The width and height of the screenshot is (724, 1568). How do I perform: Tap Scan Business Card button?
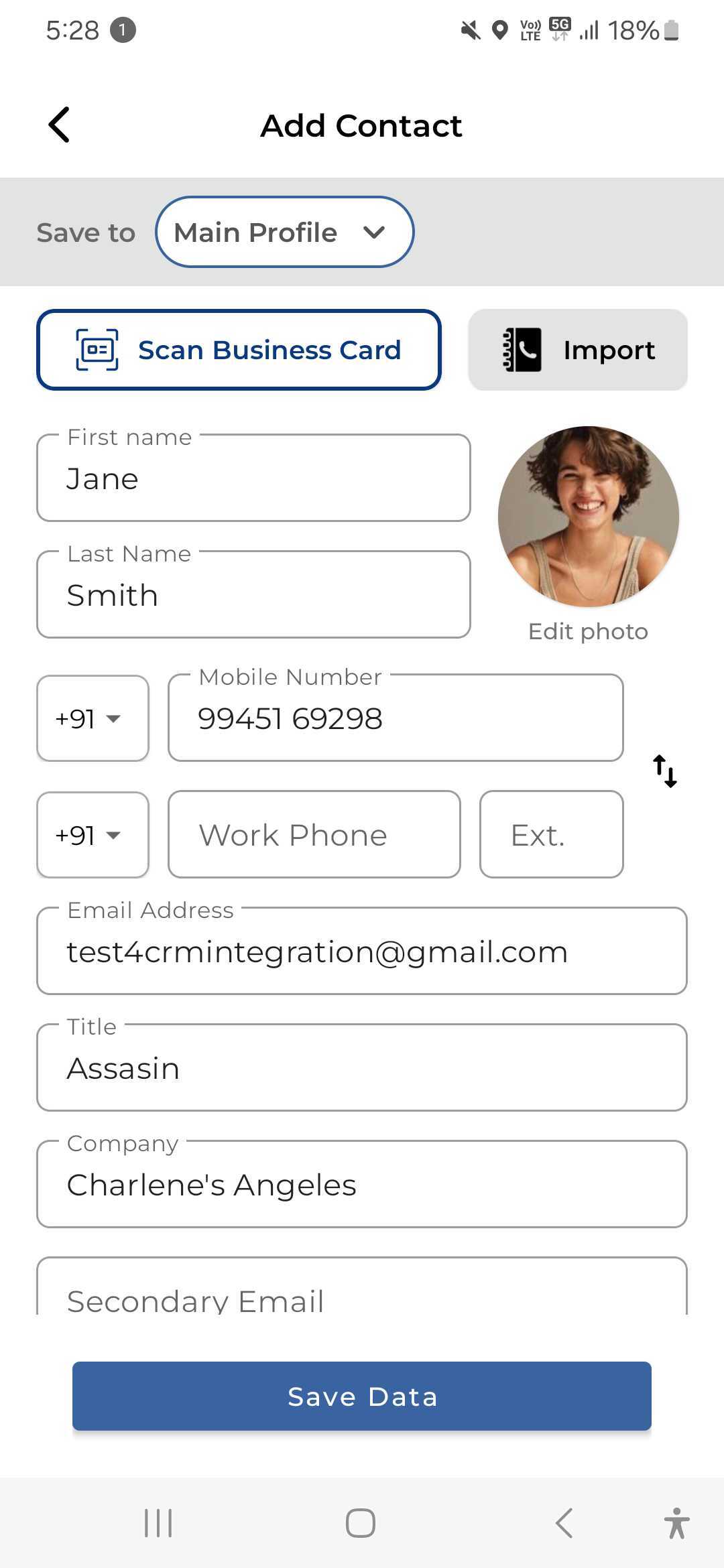(239, 350)
